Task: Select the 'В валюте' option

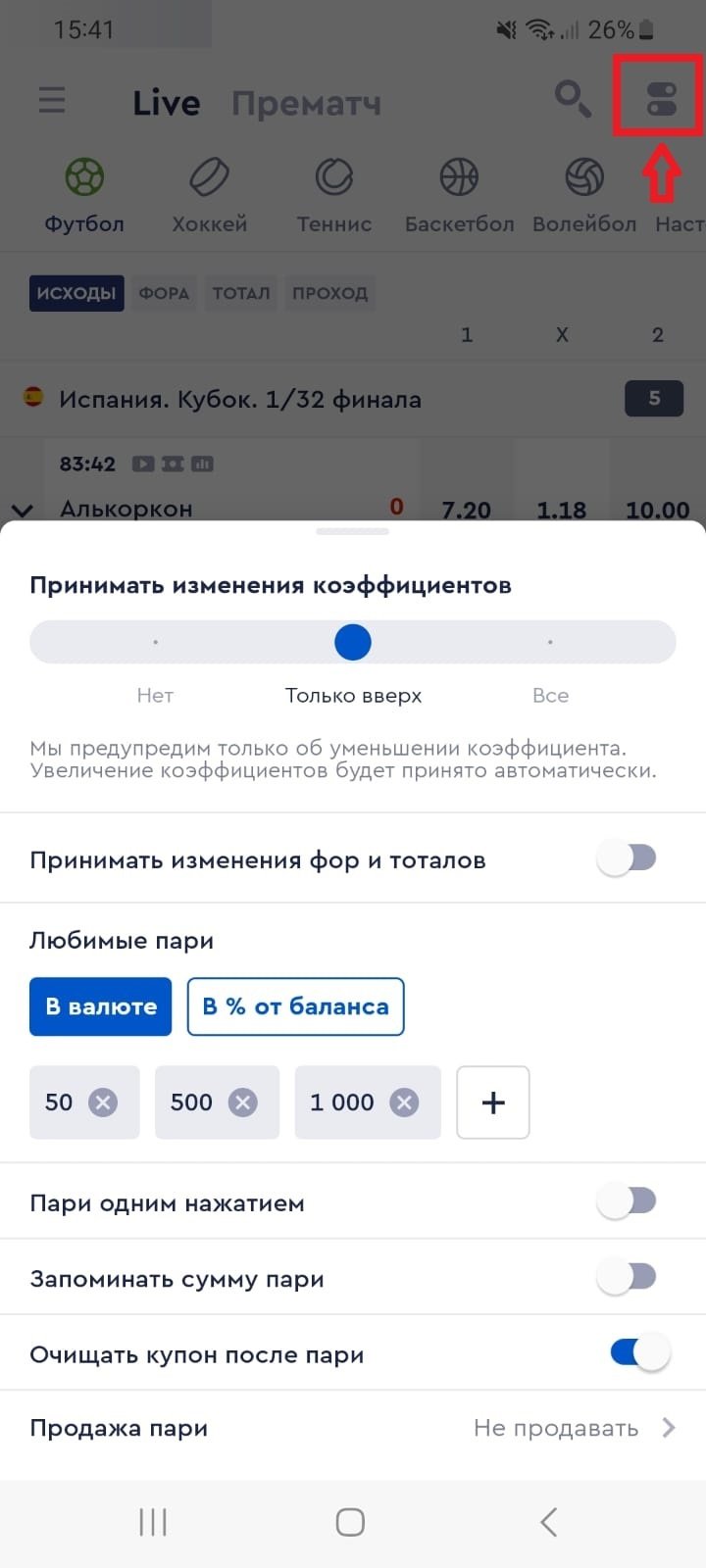Action: click(x=101, y=1006)
